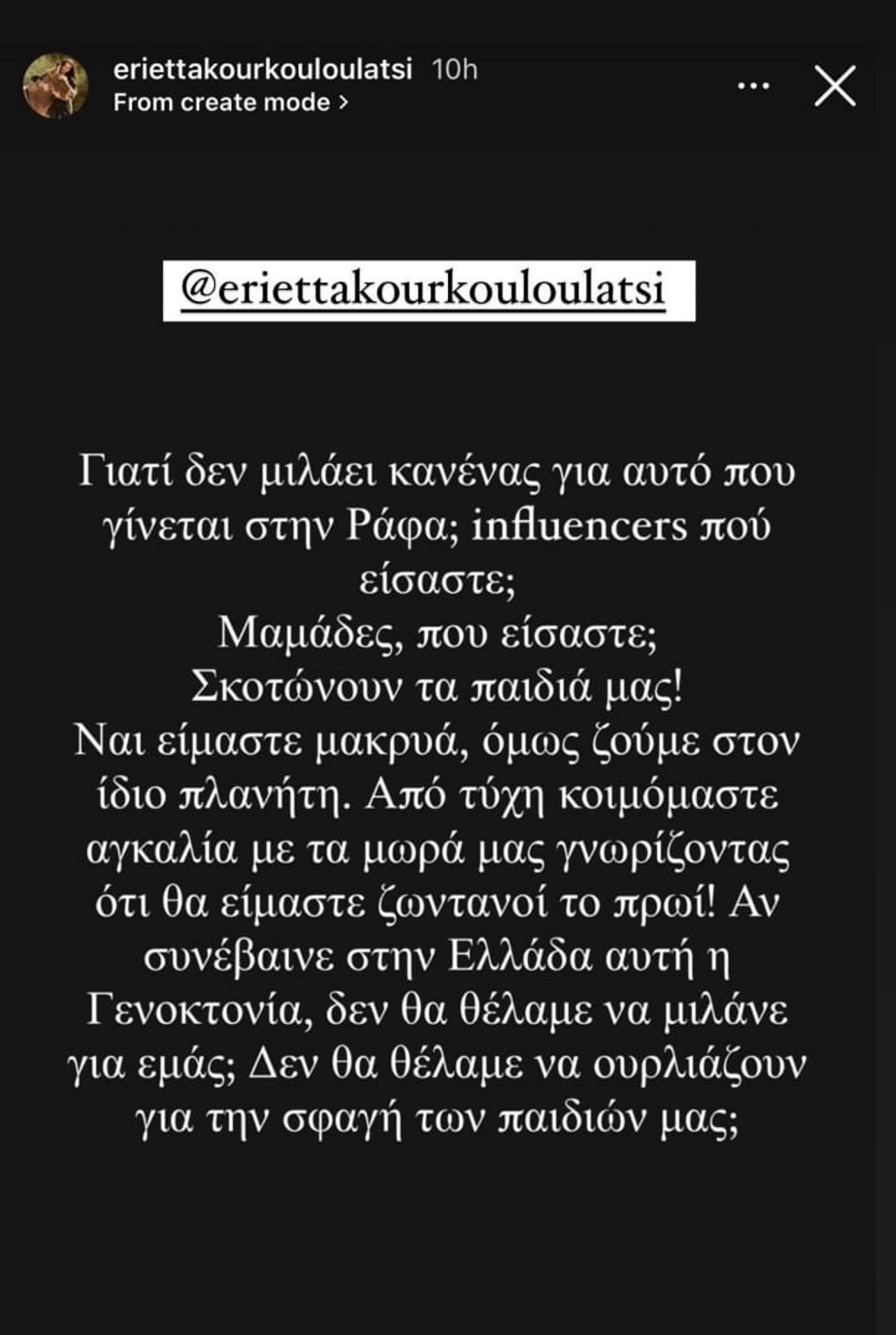Open eriettakourkouloulatsi's profile picture
Viewport: 896px width, 1335px height.
[56, 87]
